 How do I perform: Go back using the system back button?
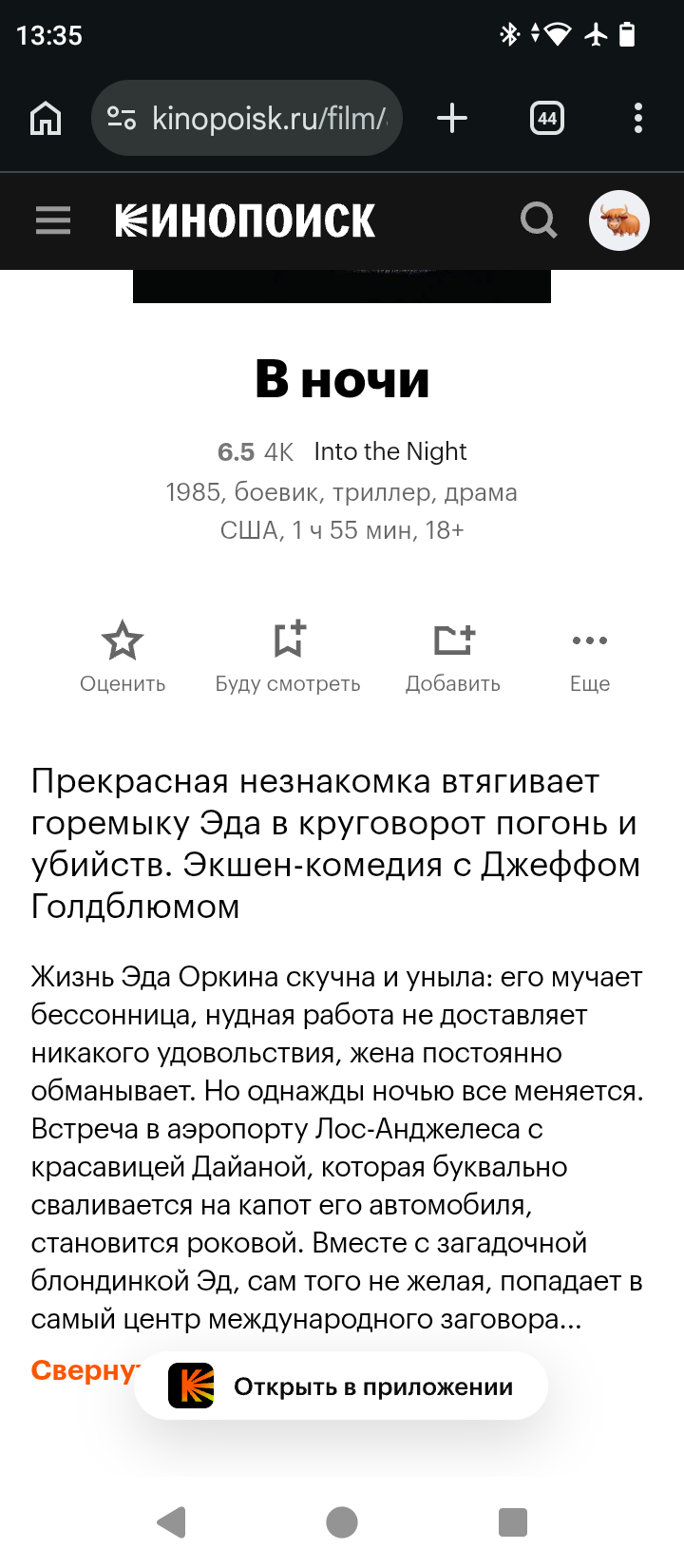pos(171,1522)
